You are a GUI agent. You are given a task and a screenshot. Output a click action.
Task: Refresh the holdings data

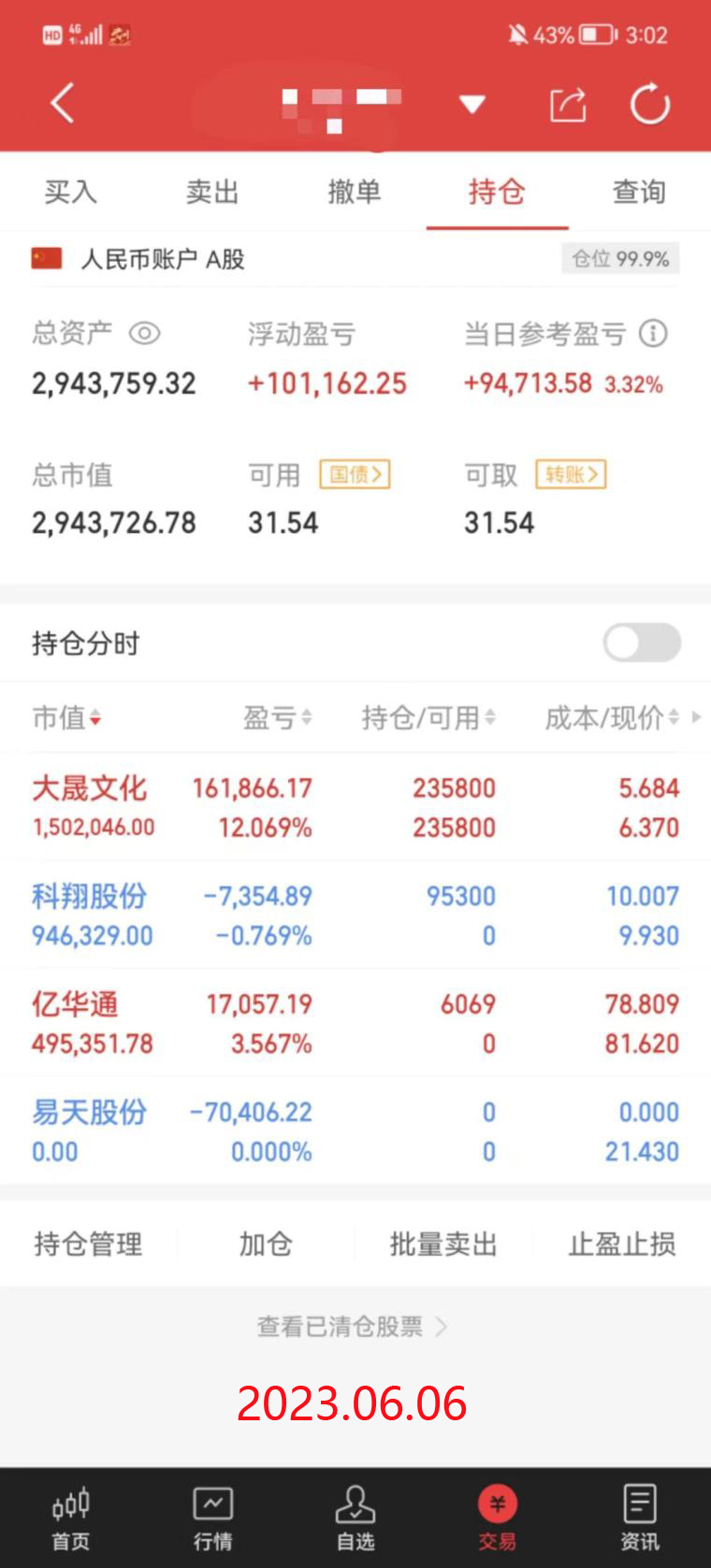pos(649,104)
